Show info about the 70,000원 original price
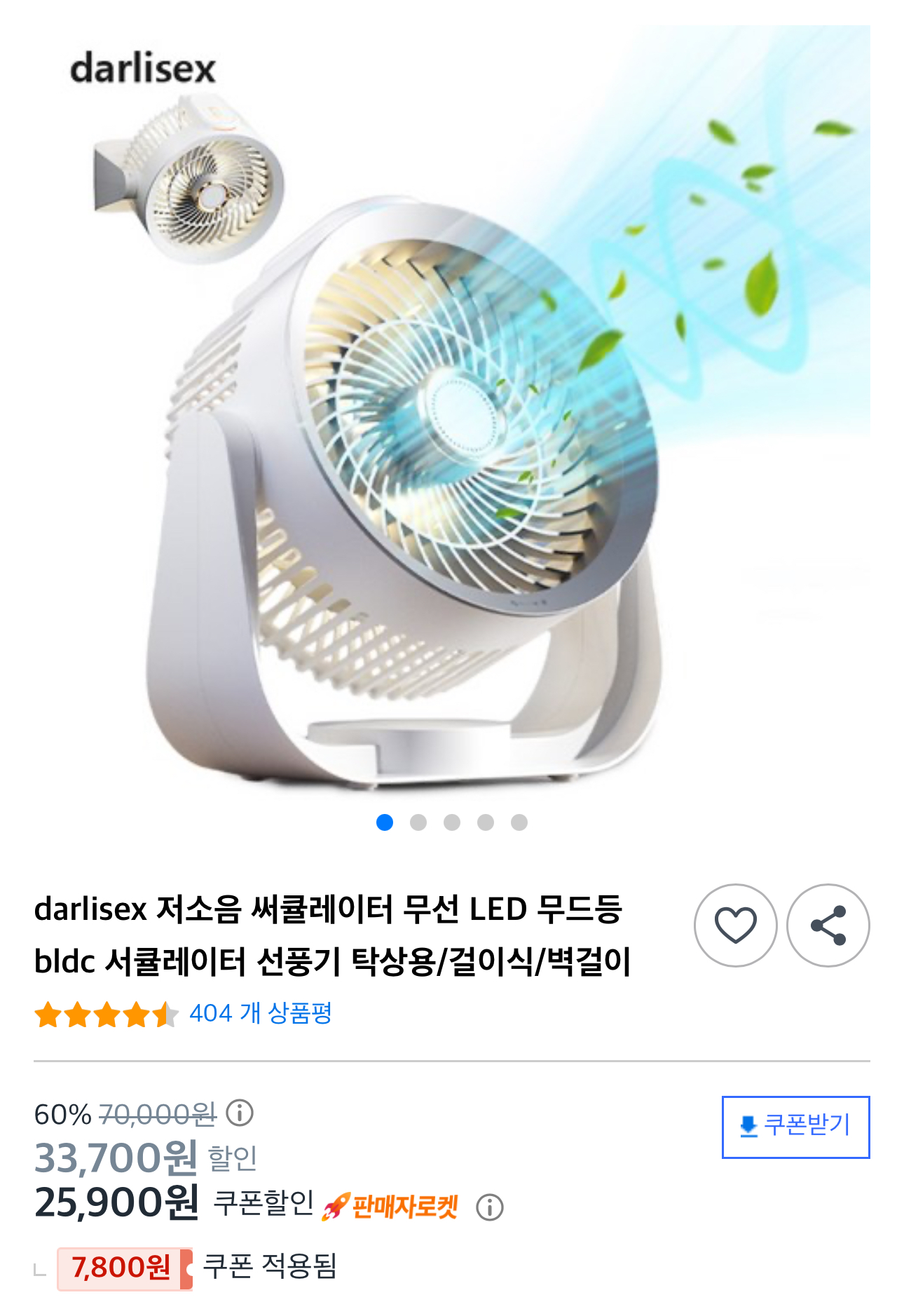This screenshot has height=1316, width=904. click(240, 1113)
